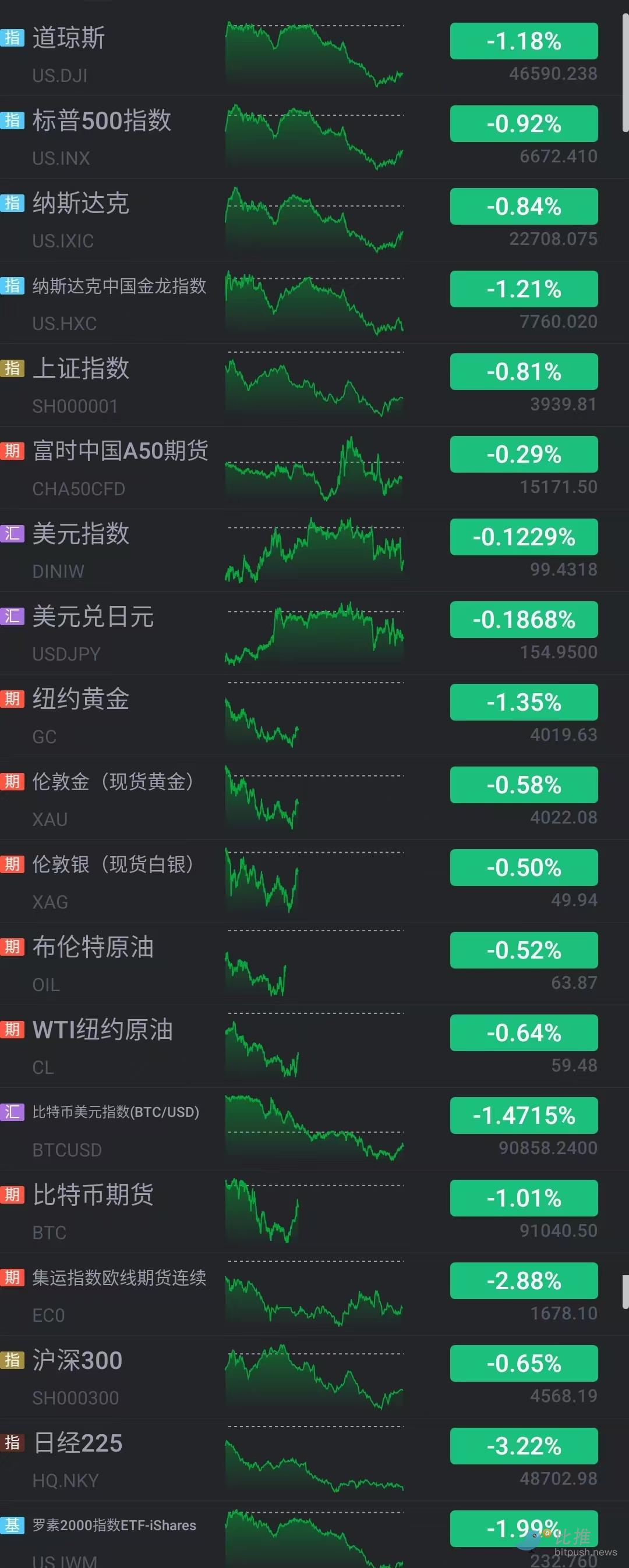
Task: Open 美元兑日元 USDJPY details
Action: [93, 616]
